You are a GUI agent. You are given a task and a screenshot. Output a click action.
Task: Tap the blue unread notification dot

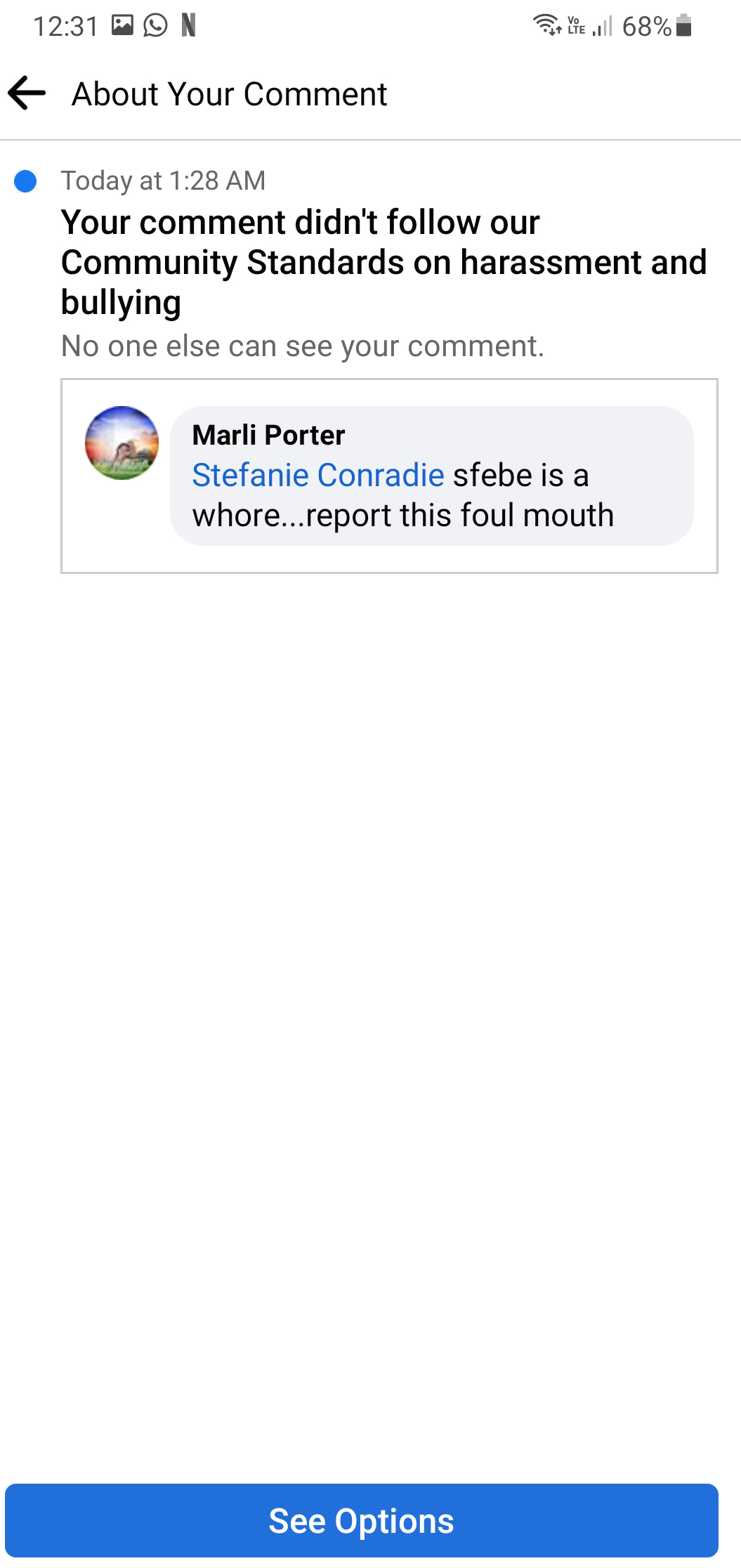tap(25, 182)
